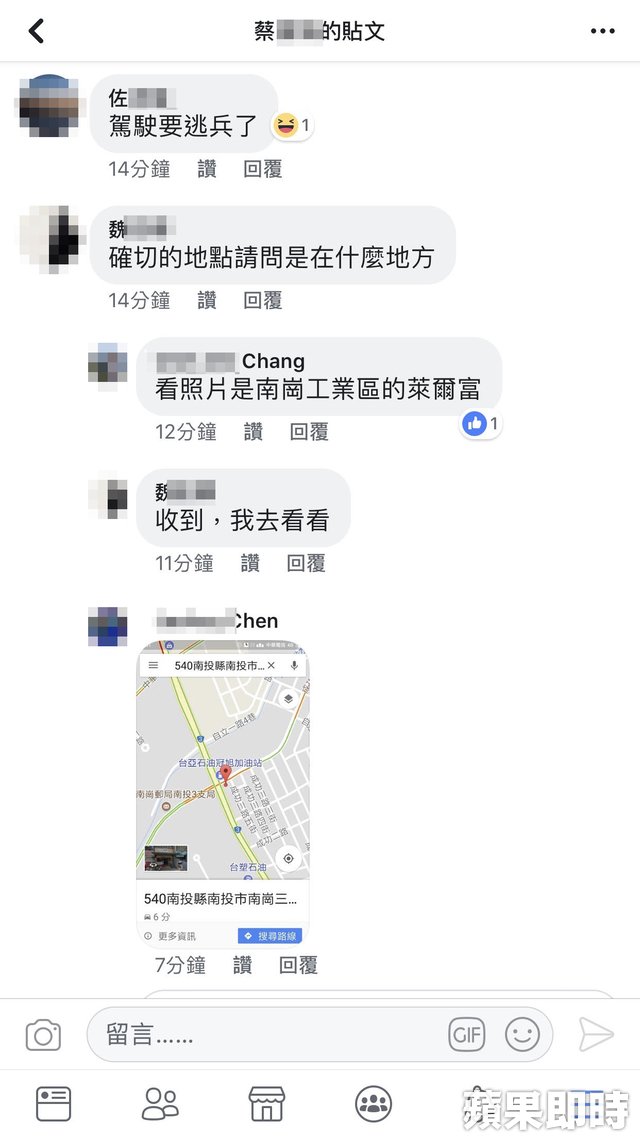Reply to the comment 駕駛要逃兵了
Screen dimensions: 640x1138
point(263,169)
